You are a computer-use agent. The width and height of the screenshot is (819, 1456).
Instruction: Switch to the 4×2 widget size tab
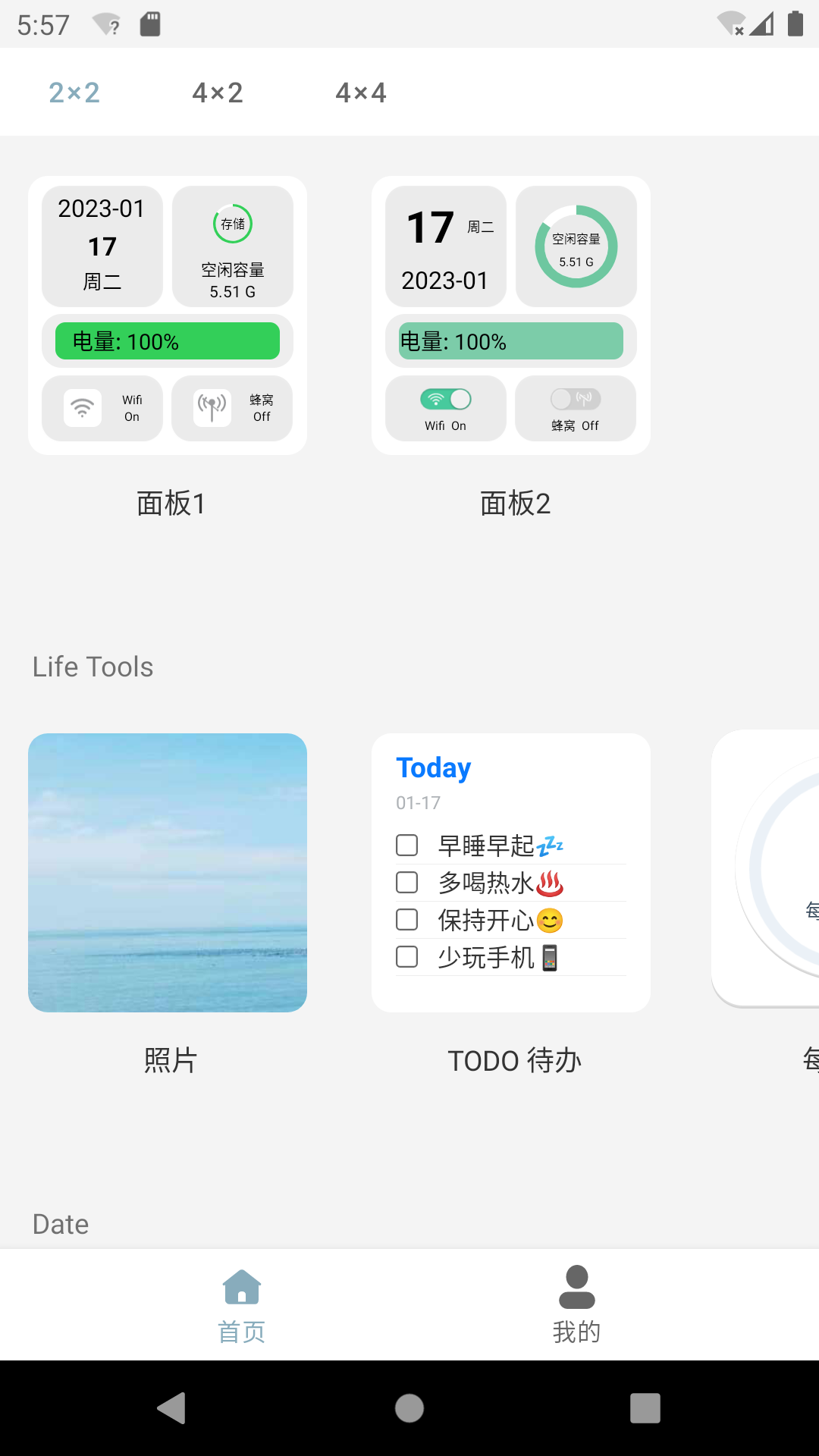tap(217, 92)
